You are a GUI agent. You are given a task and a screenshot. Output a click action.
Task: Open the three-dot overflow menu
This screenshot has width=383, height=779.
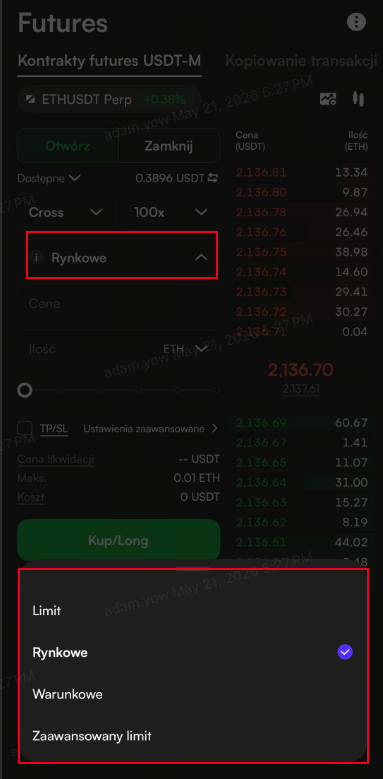[356, 22]
